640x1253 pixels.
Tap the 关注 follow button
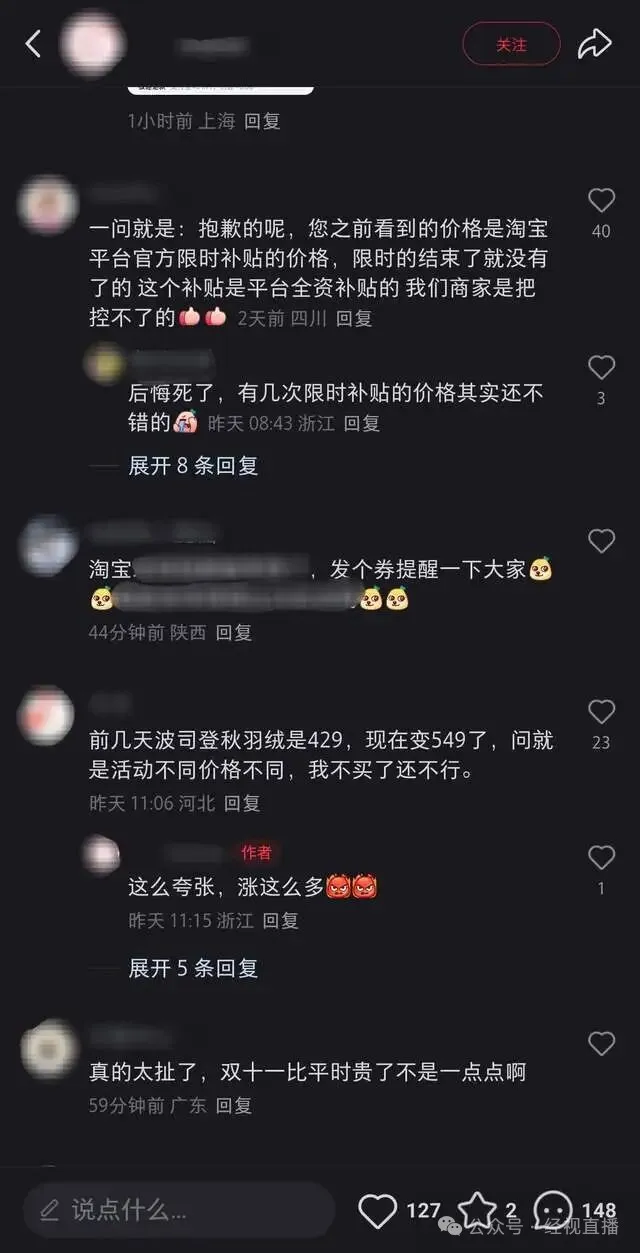pyautogui.click(x=511, y=45)
